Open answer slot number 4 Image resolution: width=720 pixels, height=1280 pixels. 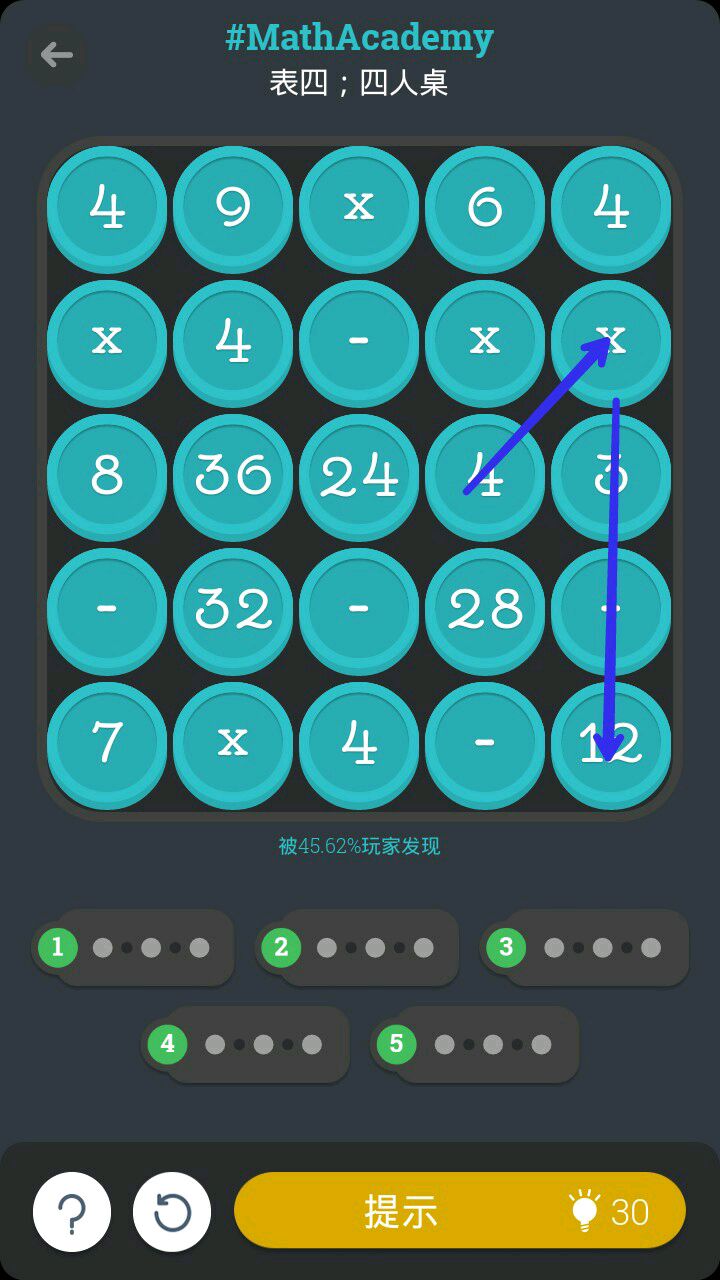246,1044
